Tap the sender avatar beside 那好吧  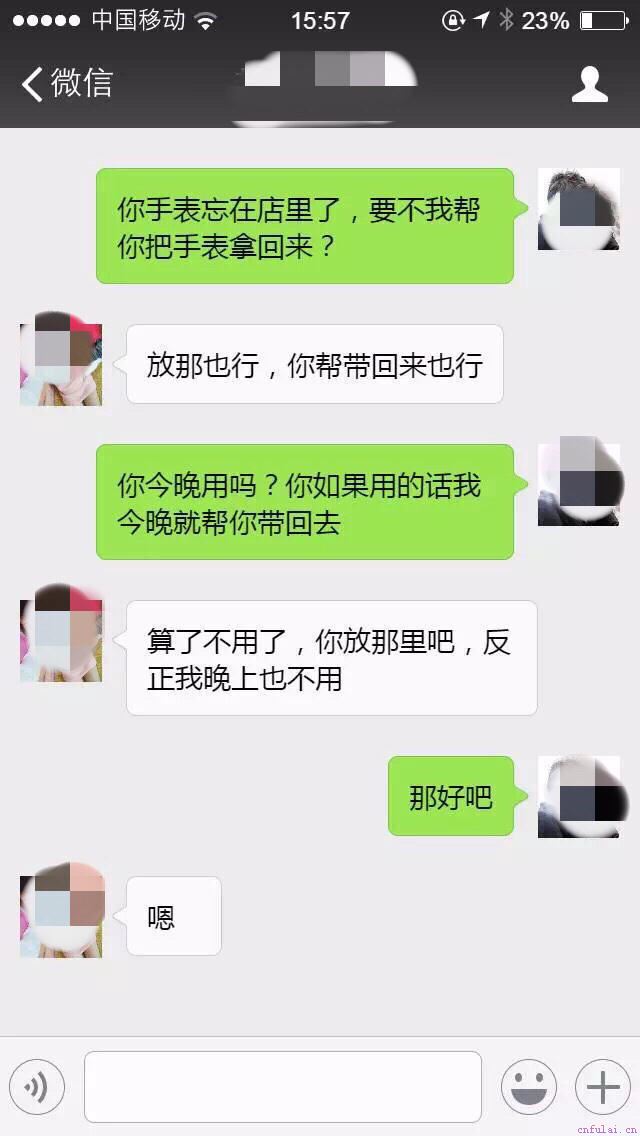point(579,796)
